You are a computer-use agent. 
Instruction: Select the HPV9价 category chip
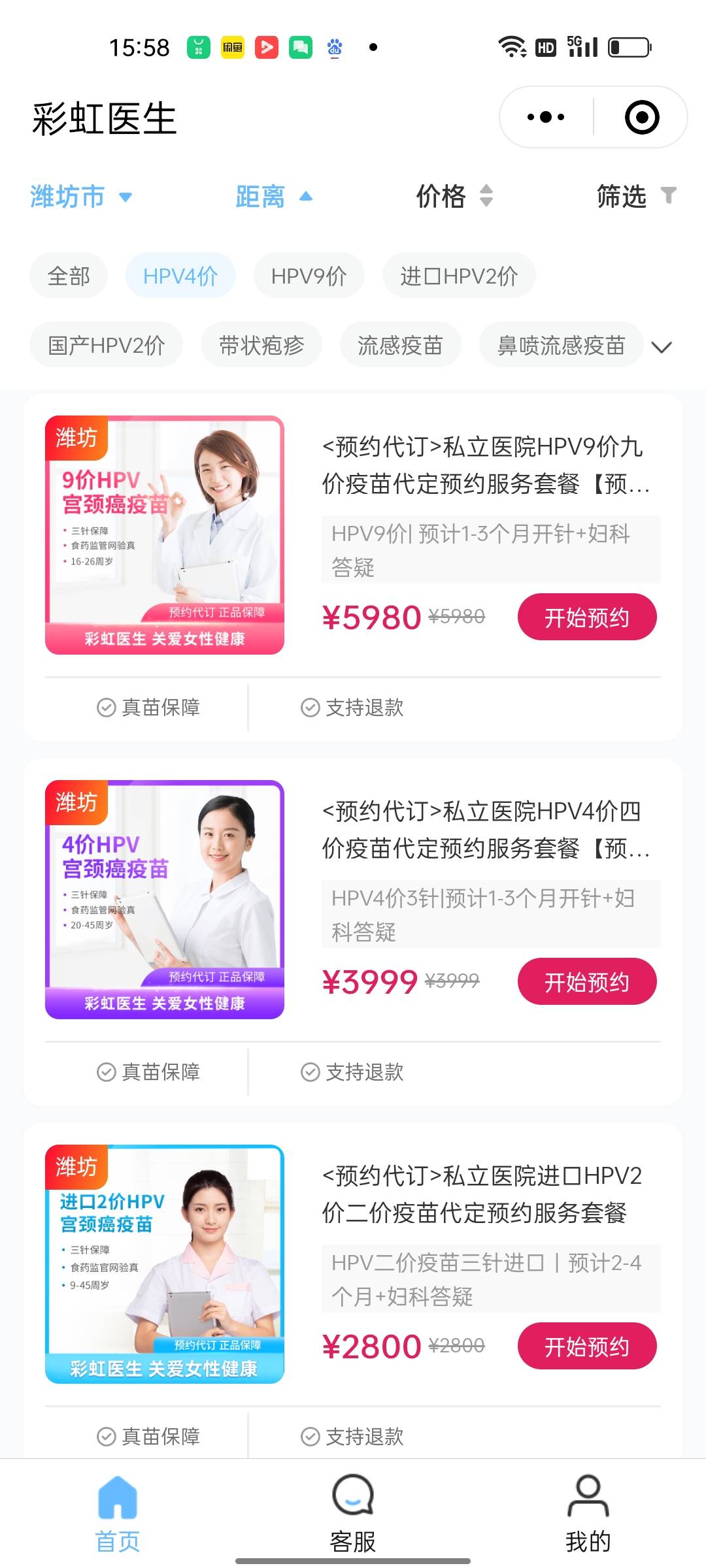click(x=308, y=275)
